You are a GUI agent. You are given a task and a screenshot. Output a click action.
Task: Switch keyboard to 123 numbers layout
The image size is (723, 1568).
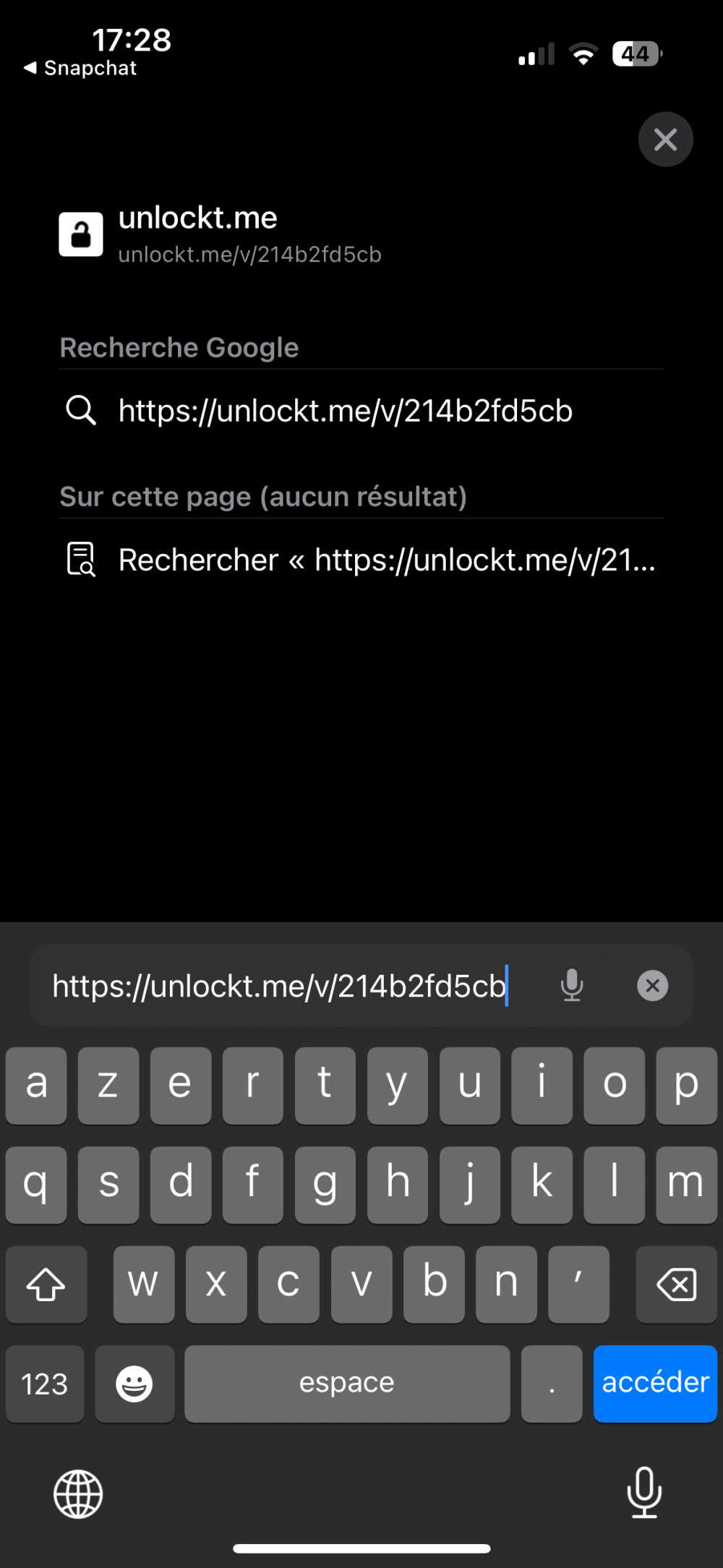45,1384
